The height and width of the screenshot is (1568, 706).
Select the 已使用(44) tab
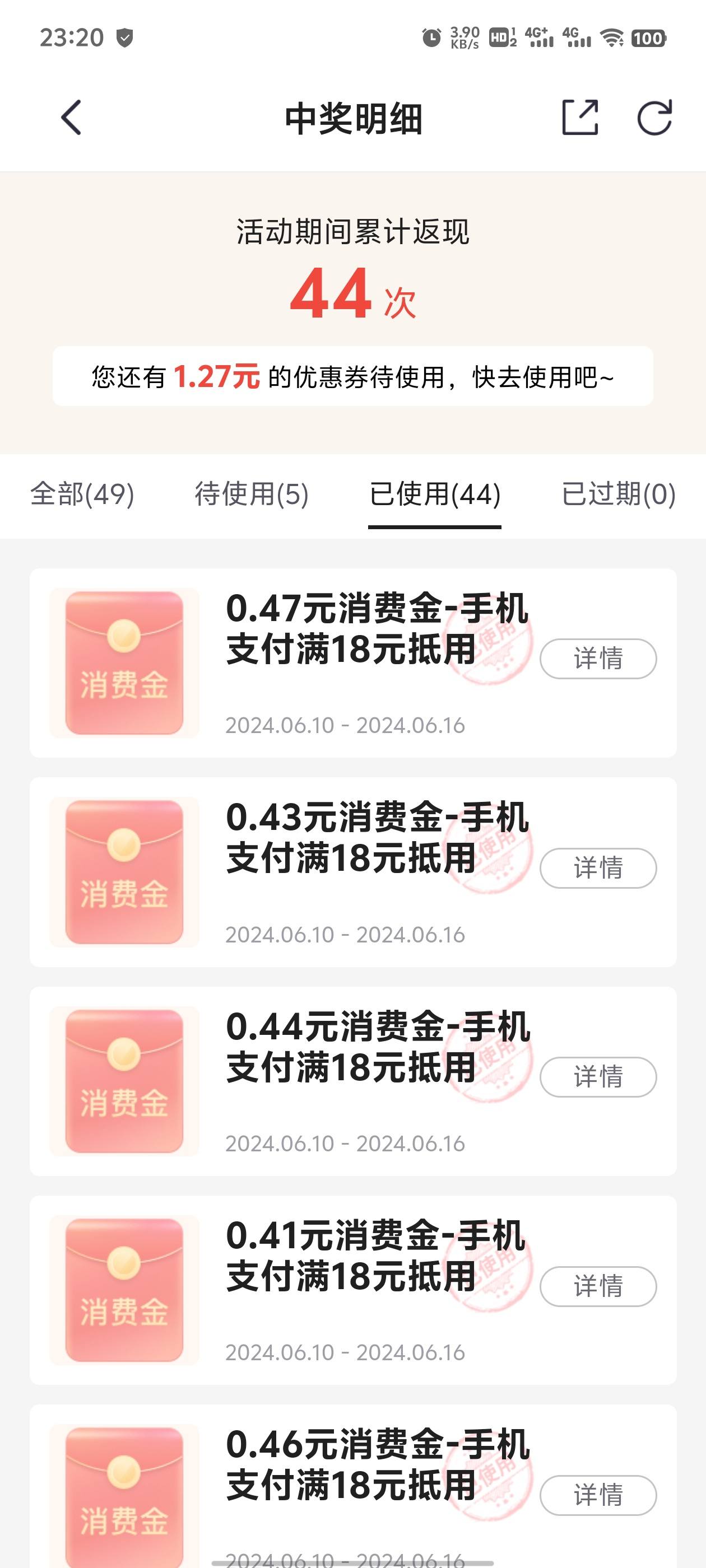click(435, 494)
